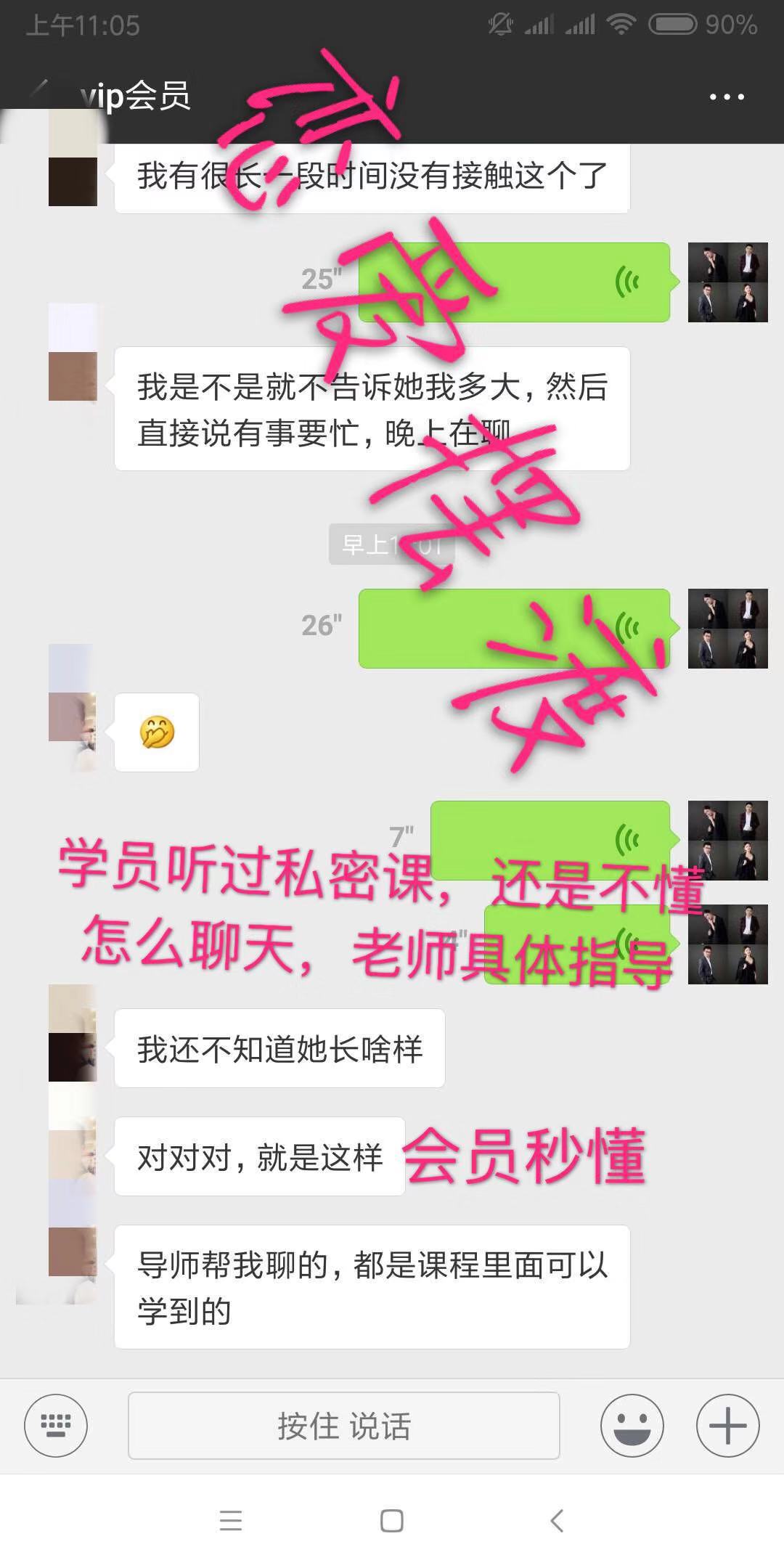This screenshot has height=1568, width=784.
Task: Tap the 按住 说话 hold-to-talk button
Action: click(x=343, y=1426)
